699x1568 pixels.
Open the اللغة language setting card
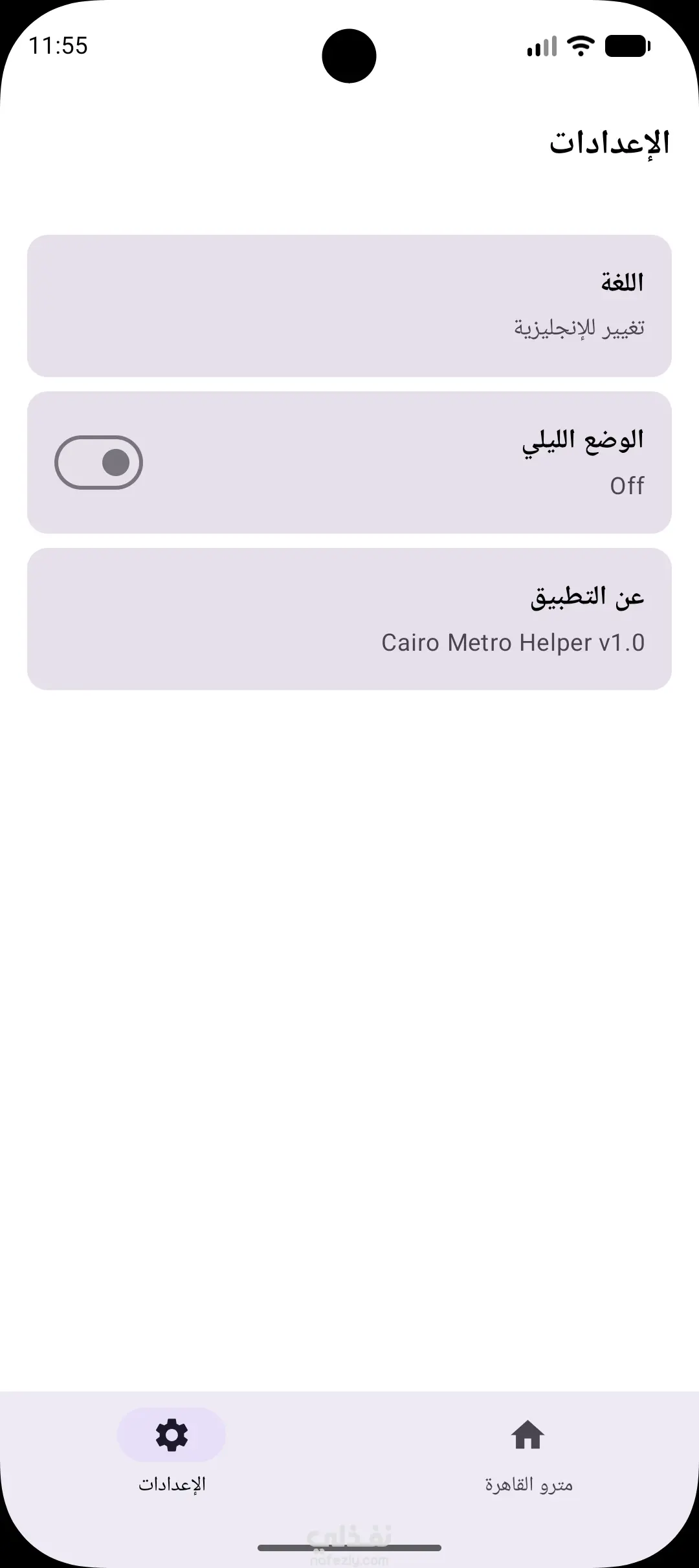[349, 305]
